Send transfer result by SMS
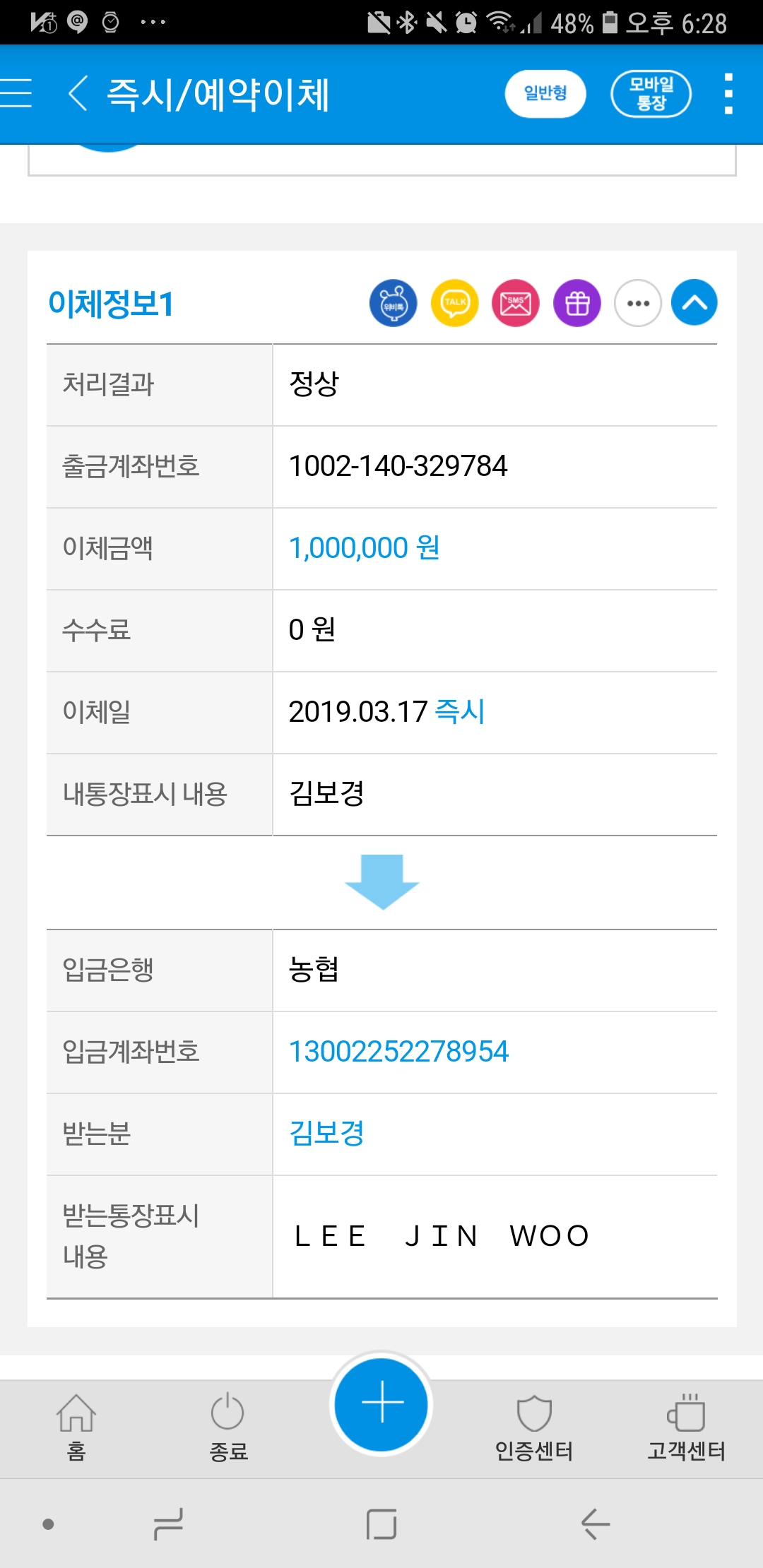Viewport: 763px width, 1568px height. 516,303
